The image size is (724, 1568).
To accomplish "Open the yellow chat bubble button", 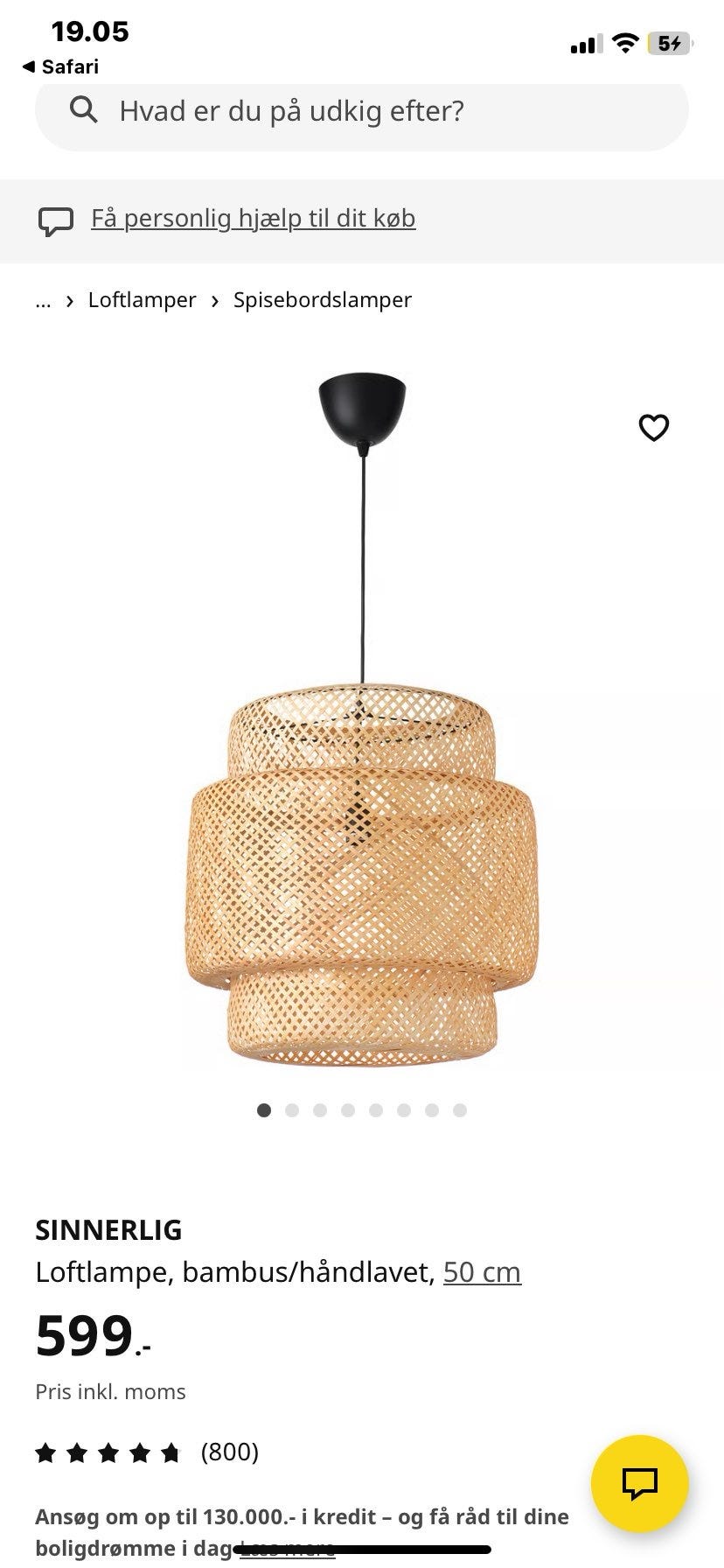I will point(640,1483).
